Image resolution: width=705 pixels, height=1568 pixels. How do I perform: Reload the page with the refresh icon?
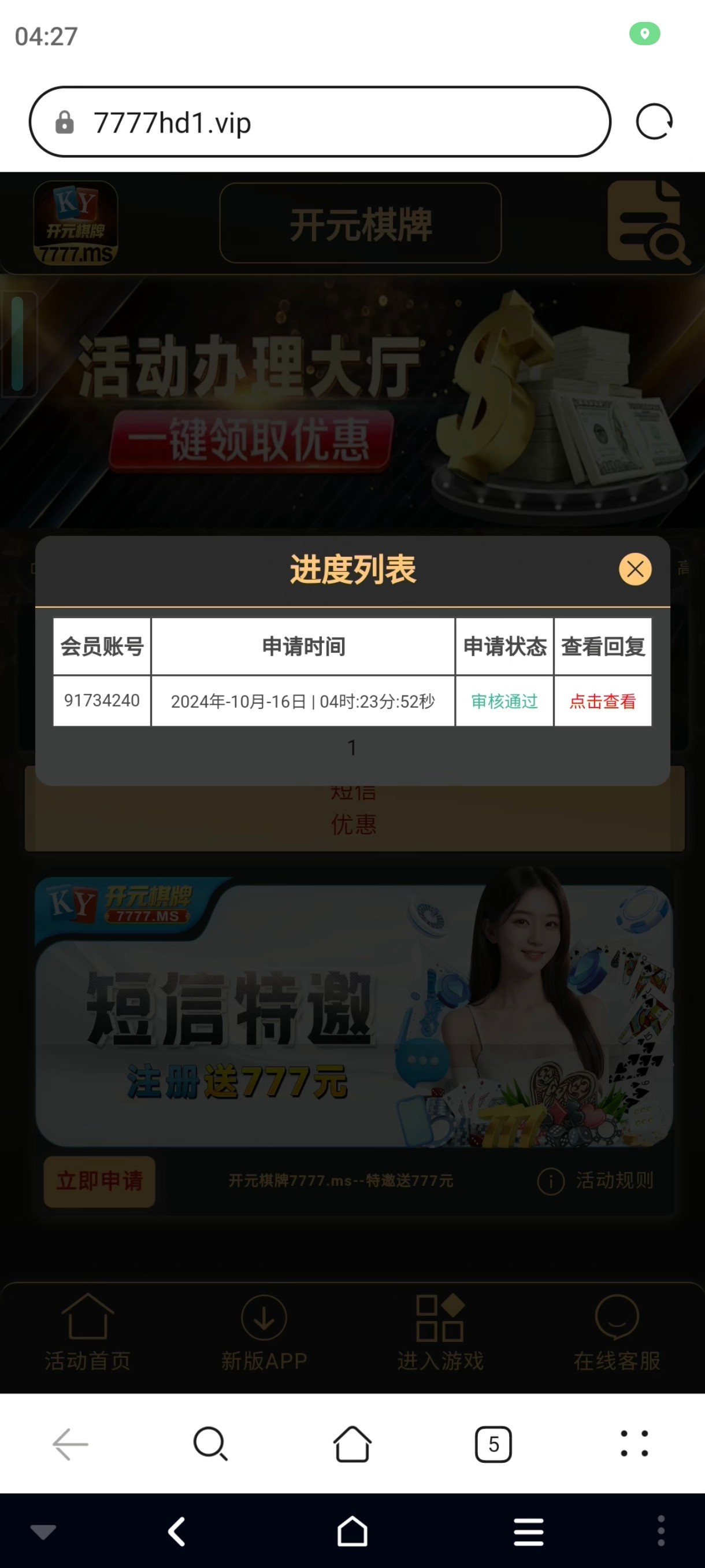[654, 123]
